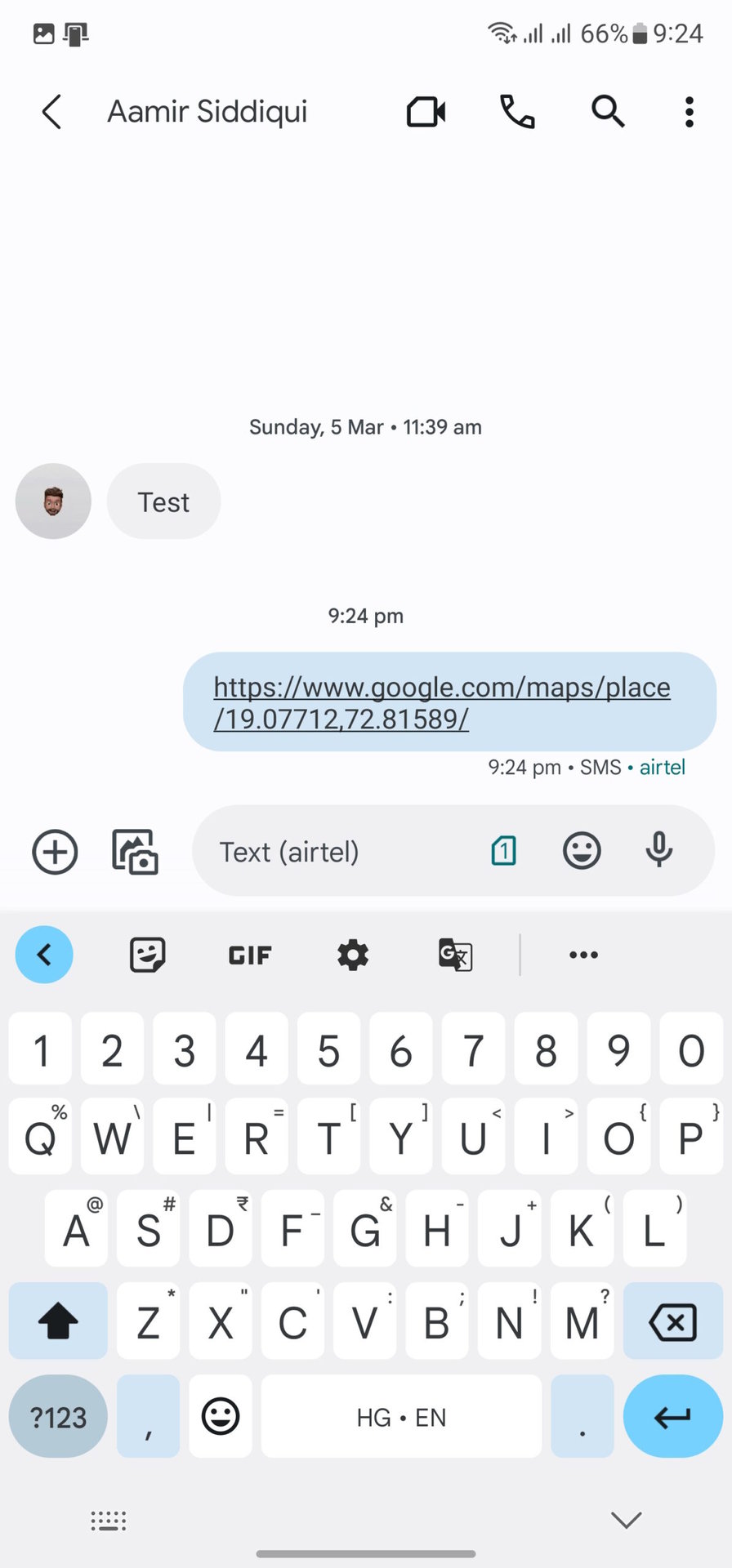Open the emoji picker in message field
The image size is (732, 1568).
pyautogui.click(x=582, y=852)
